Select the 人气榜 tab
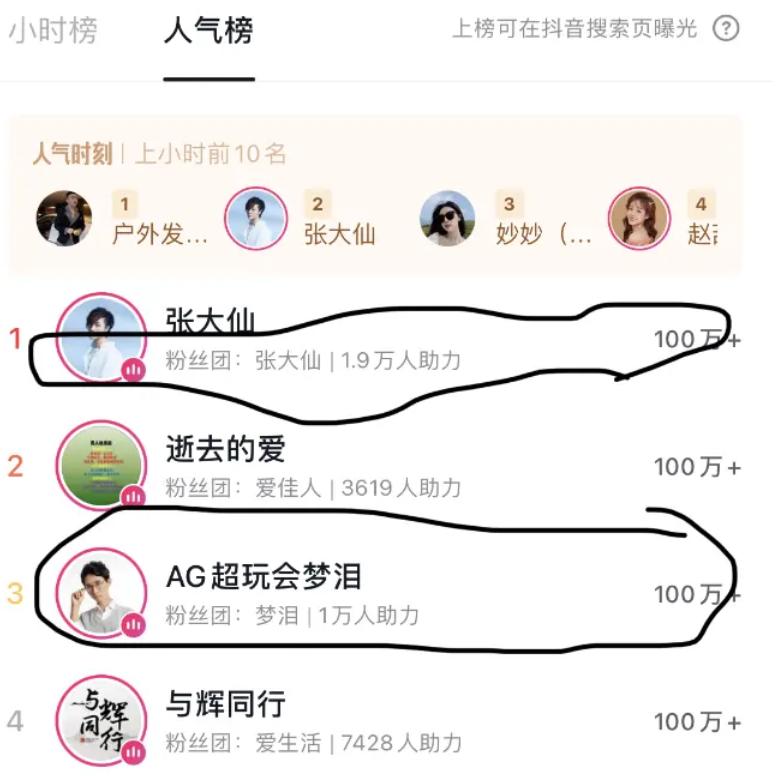 [x=208, y=31]
